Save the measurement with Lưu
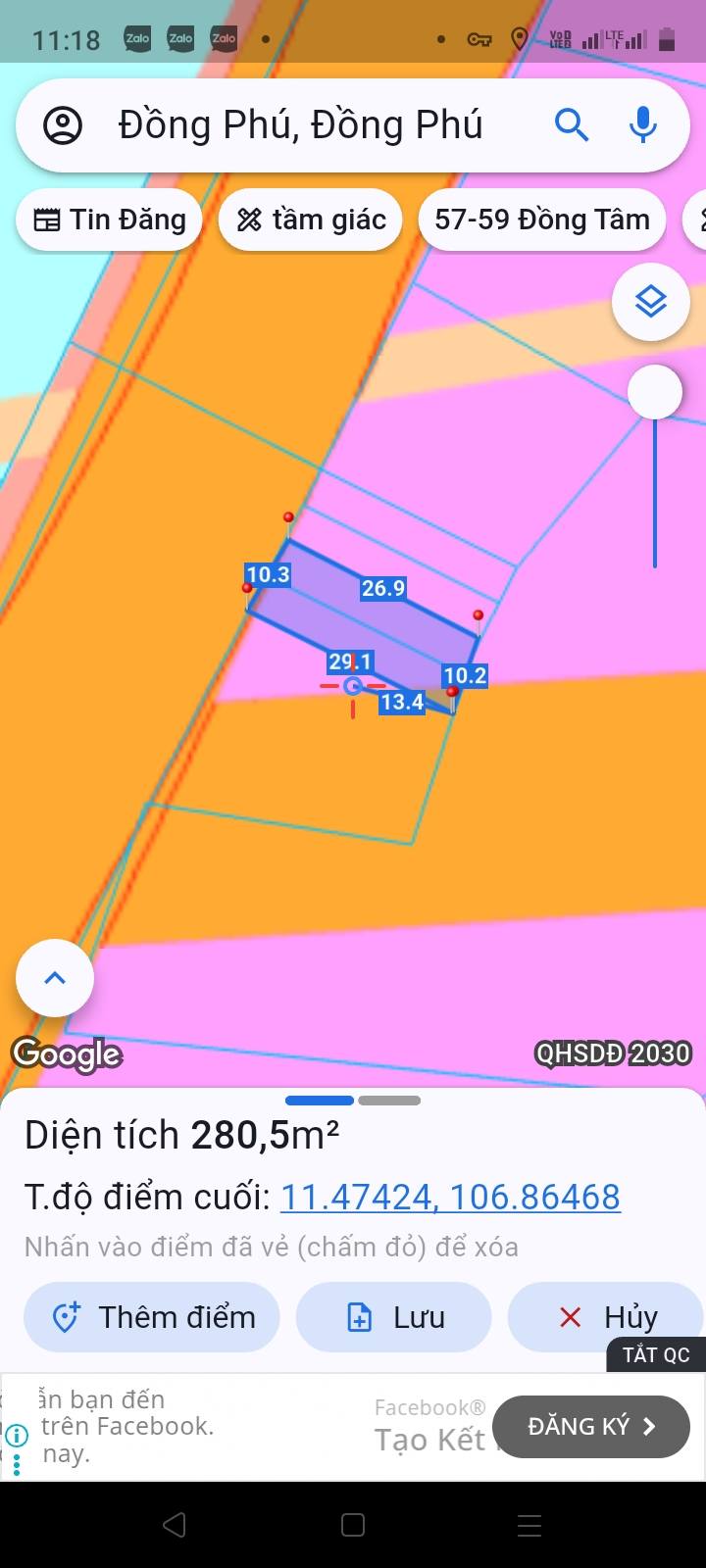 pos(393,1317)
